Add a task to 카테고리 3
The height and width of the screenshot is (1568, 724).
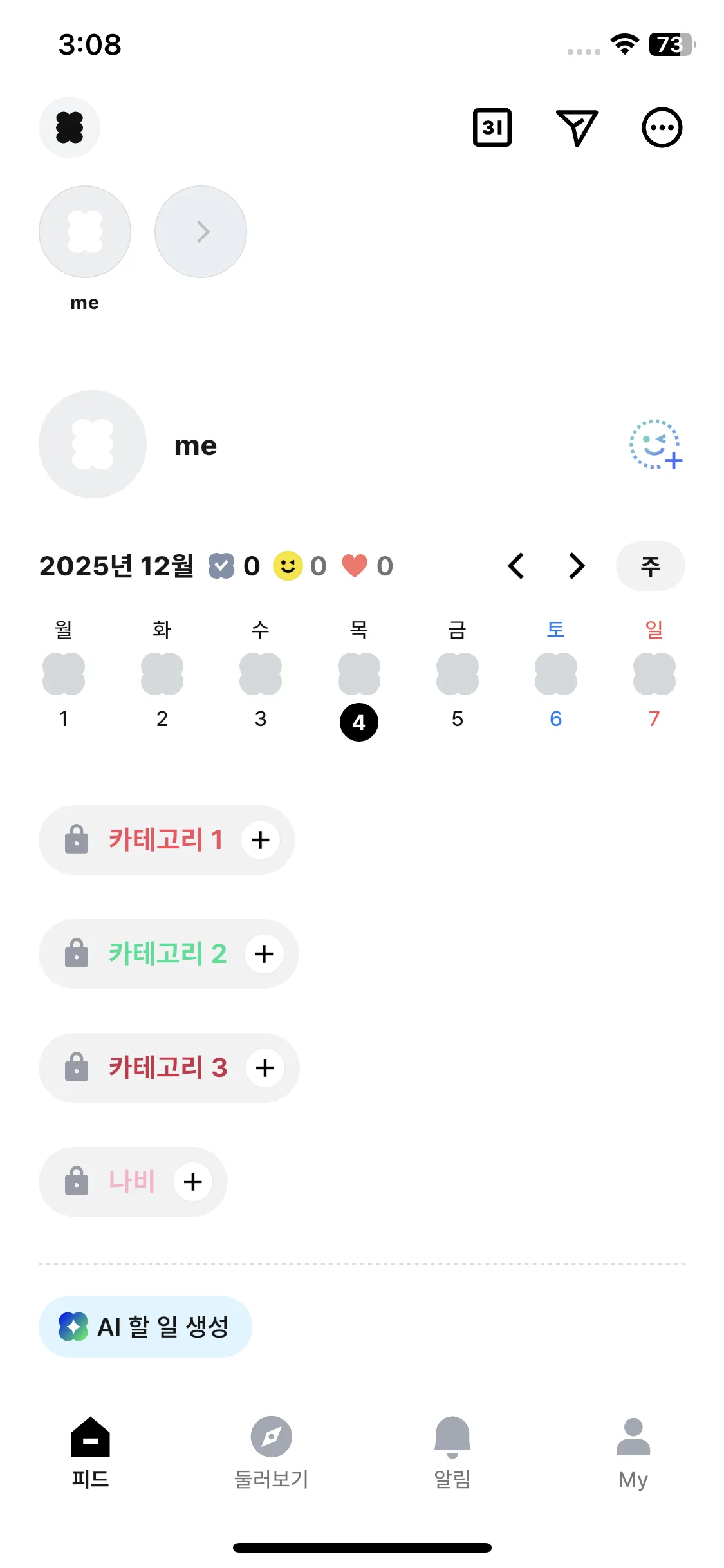click(265, 1068)
